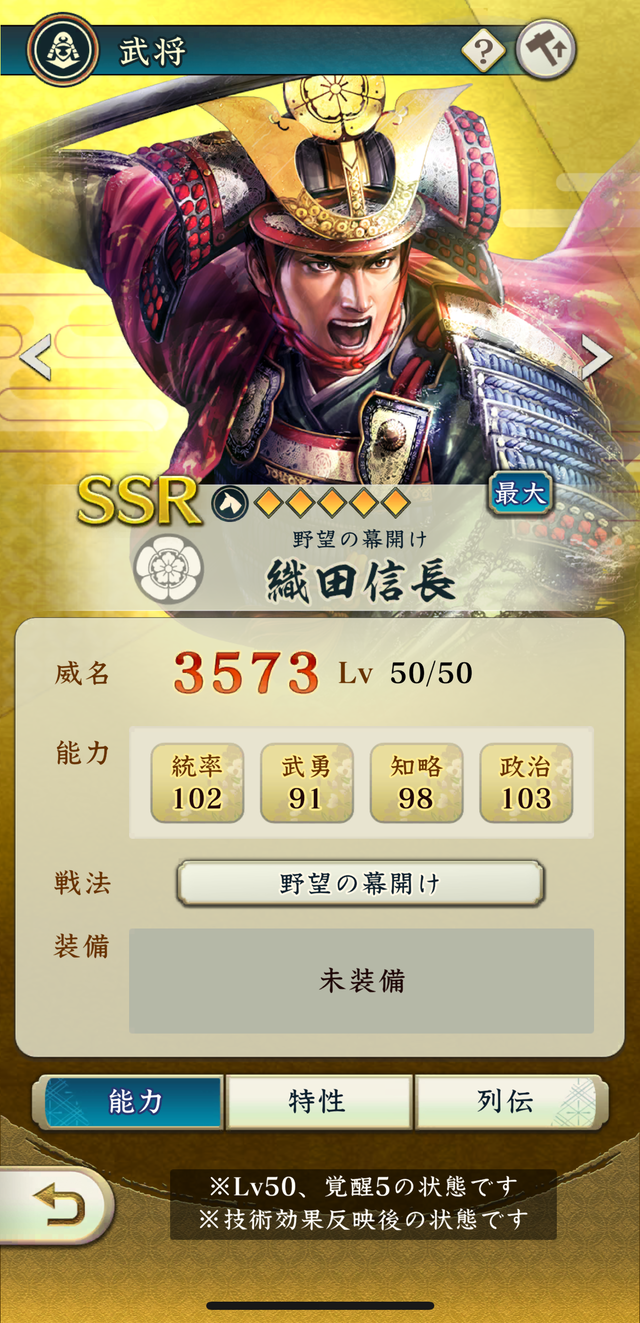Show the previous general with left arrow

tap(35, 357)
